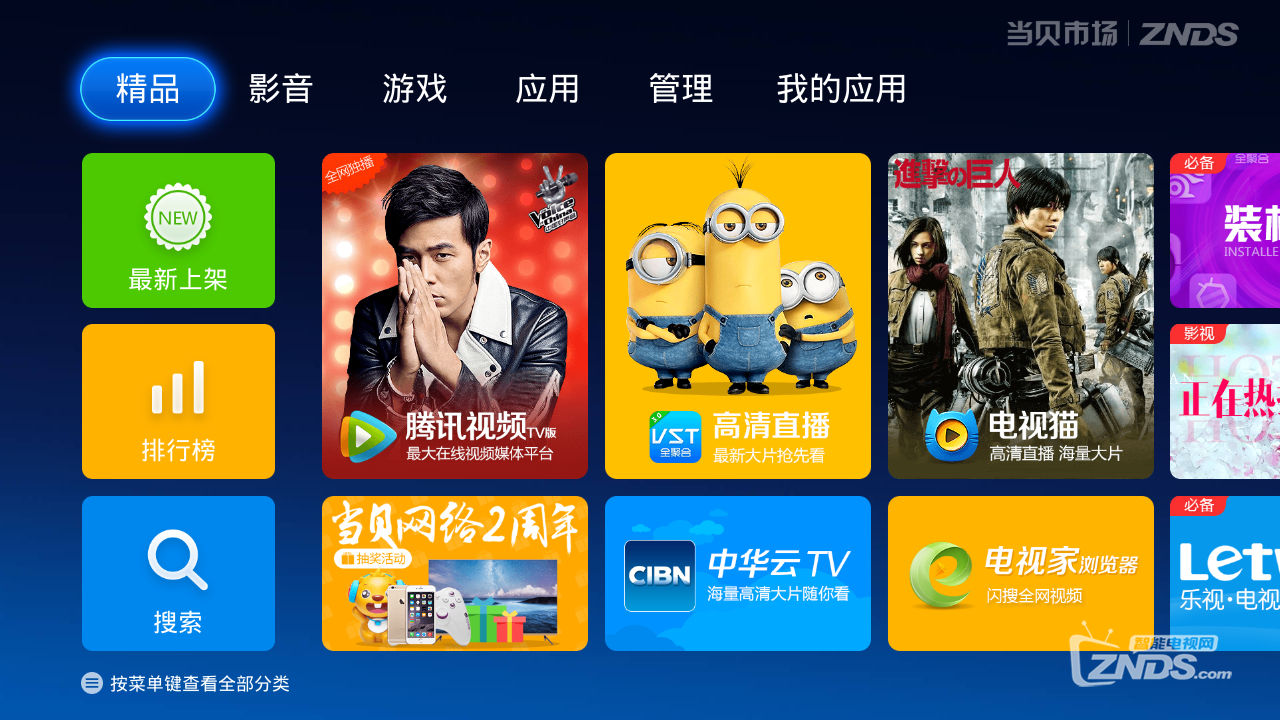Open the VST 高清直播 card
The image size is (1280, 720).
[738, 316]
